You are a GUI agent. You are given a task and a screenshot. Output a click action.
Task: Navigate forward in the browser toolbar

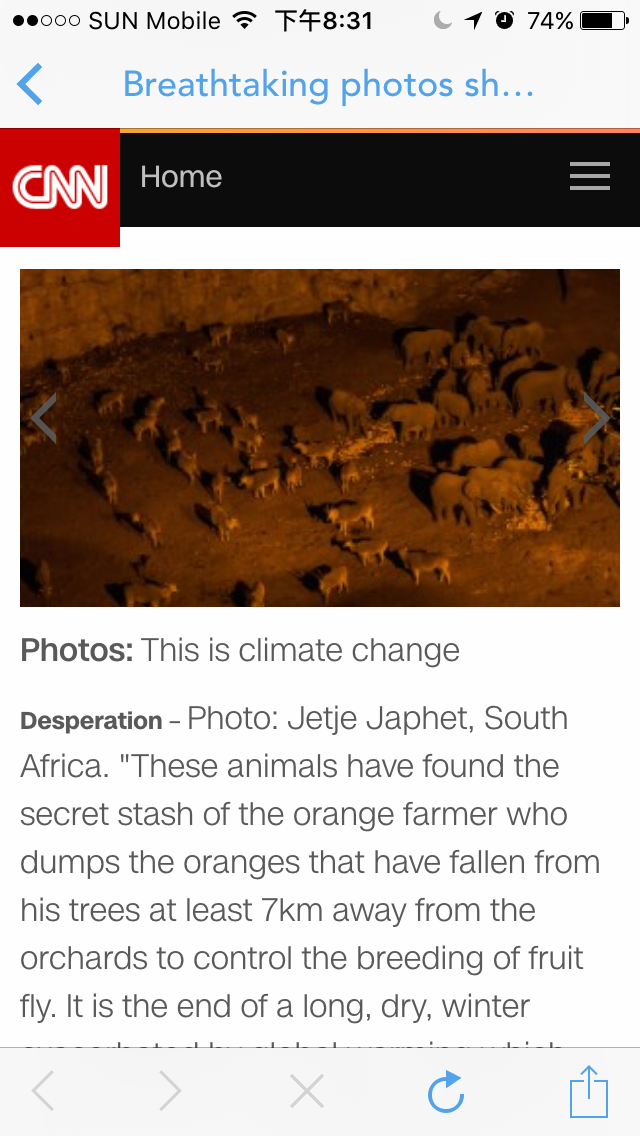pyautogui.click(x=170, y=1091)
